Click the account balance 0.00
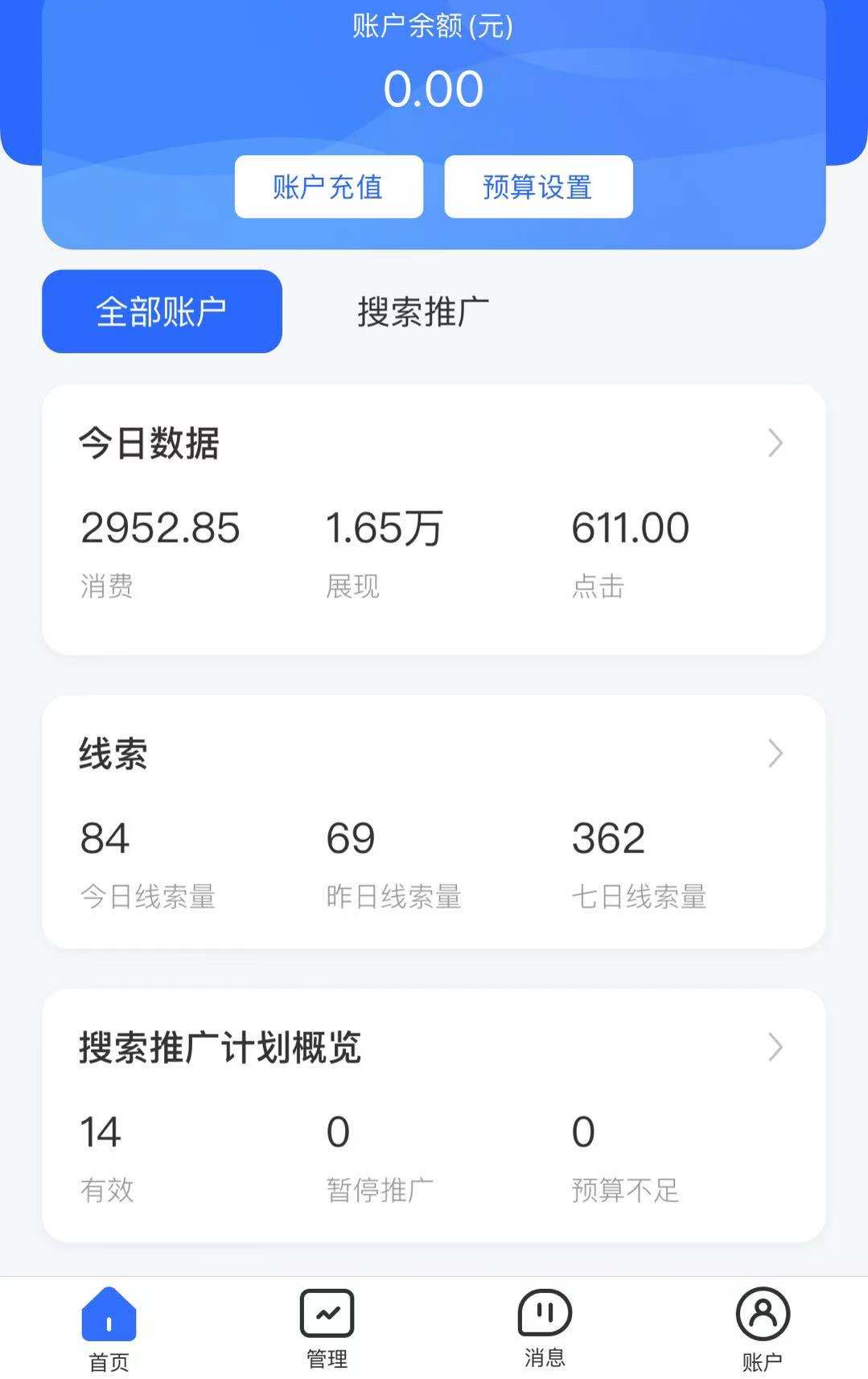The width and height of the screenshot is (868, 1379). click(x=434, y=89)
